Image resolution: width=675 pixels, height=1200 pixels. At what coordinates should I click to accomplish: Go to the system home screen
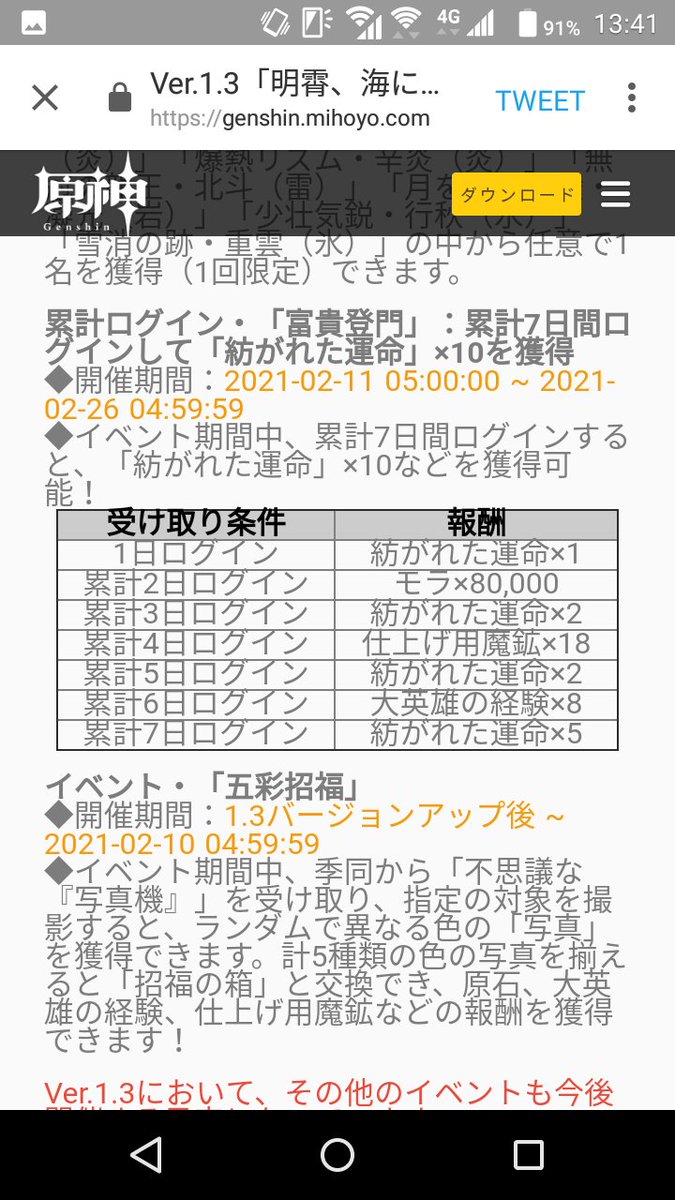(x=337, y=1155)
